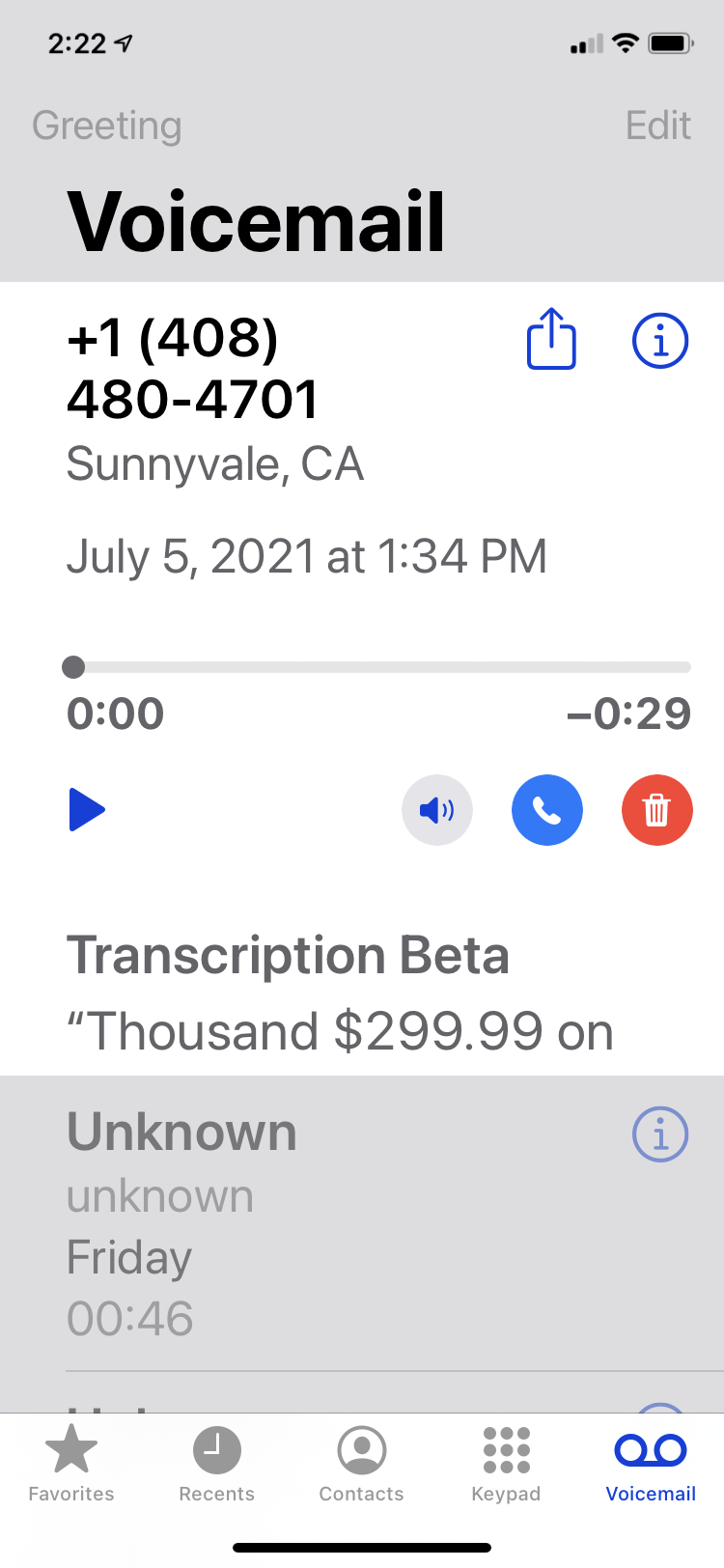Share the Sunnyvale voicemail
724x1568 pixels.
(551, 339)
